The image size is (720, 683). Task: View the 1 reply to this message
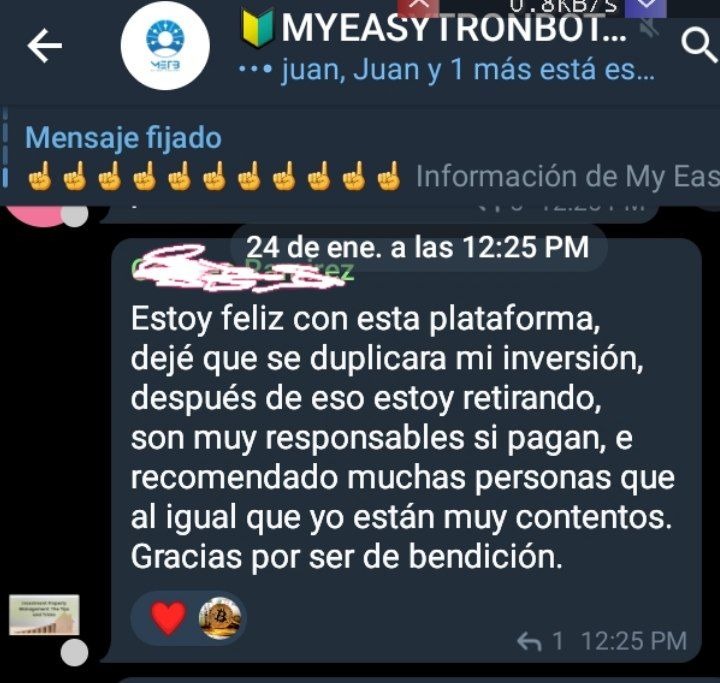[x=540, y=641]
